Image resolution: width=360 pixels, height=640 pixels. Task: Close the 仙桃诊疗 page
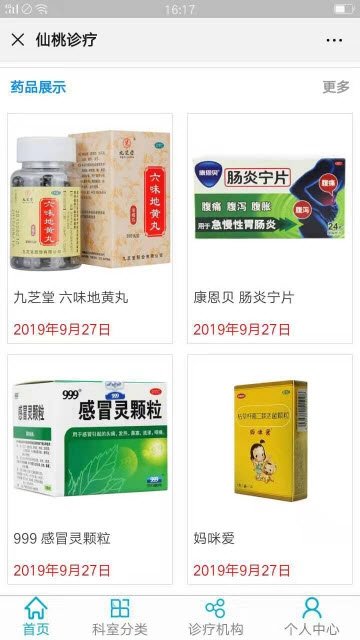[18, 40]
